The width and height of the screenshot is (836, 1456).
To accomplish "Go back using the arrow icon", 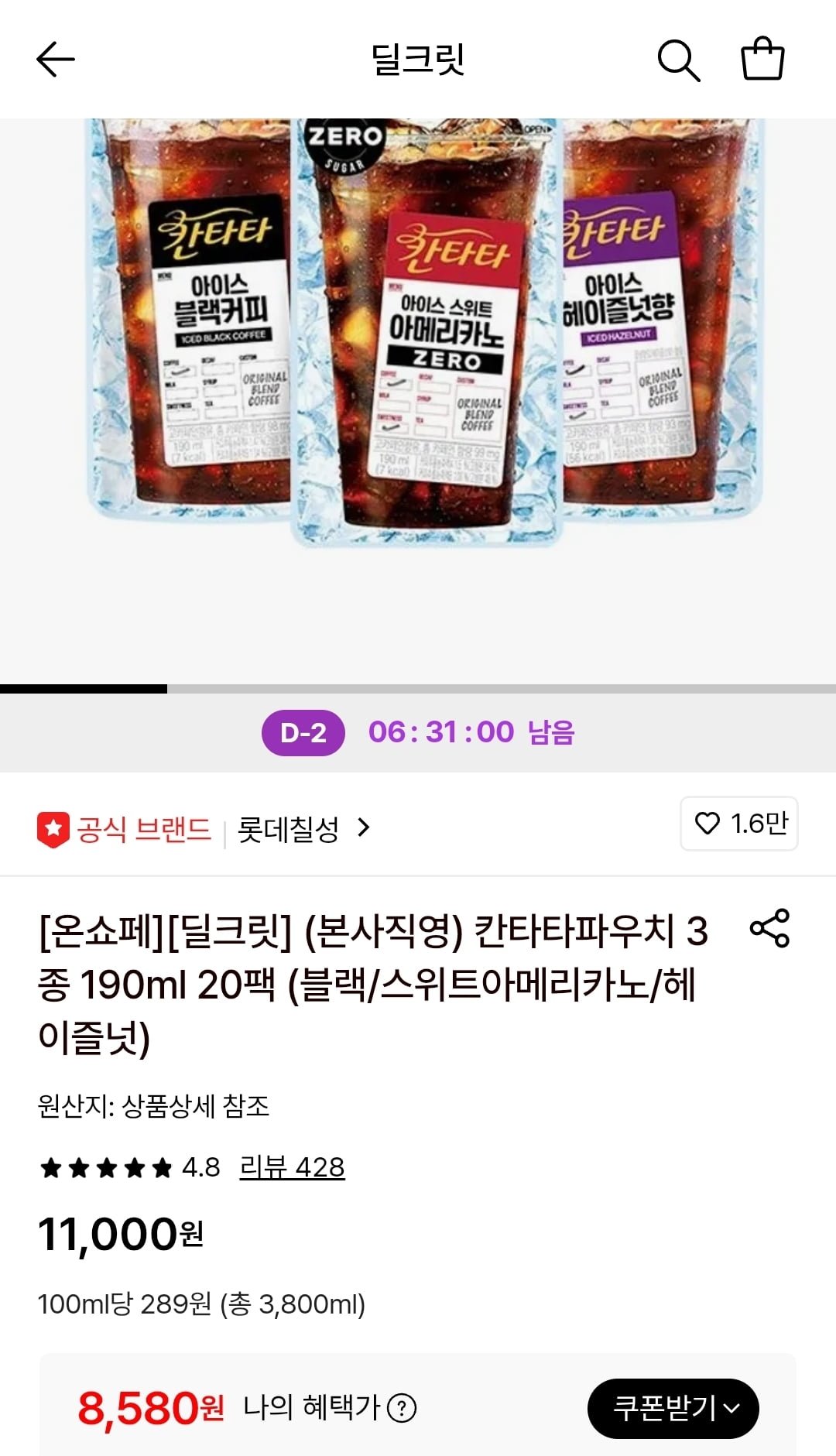I will pyautogui.click(x=56, y=60).
